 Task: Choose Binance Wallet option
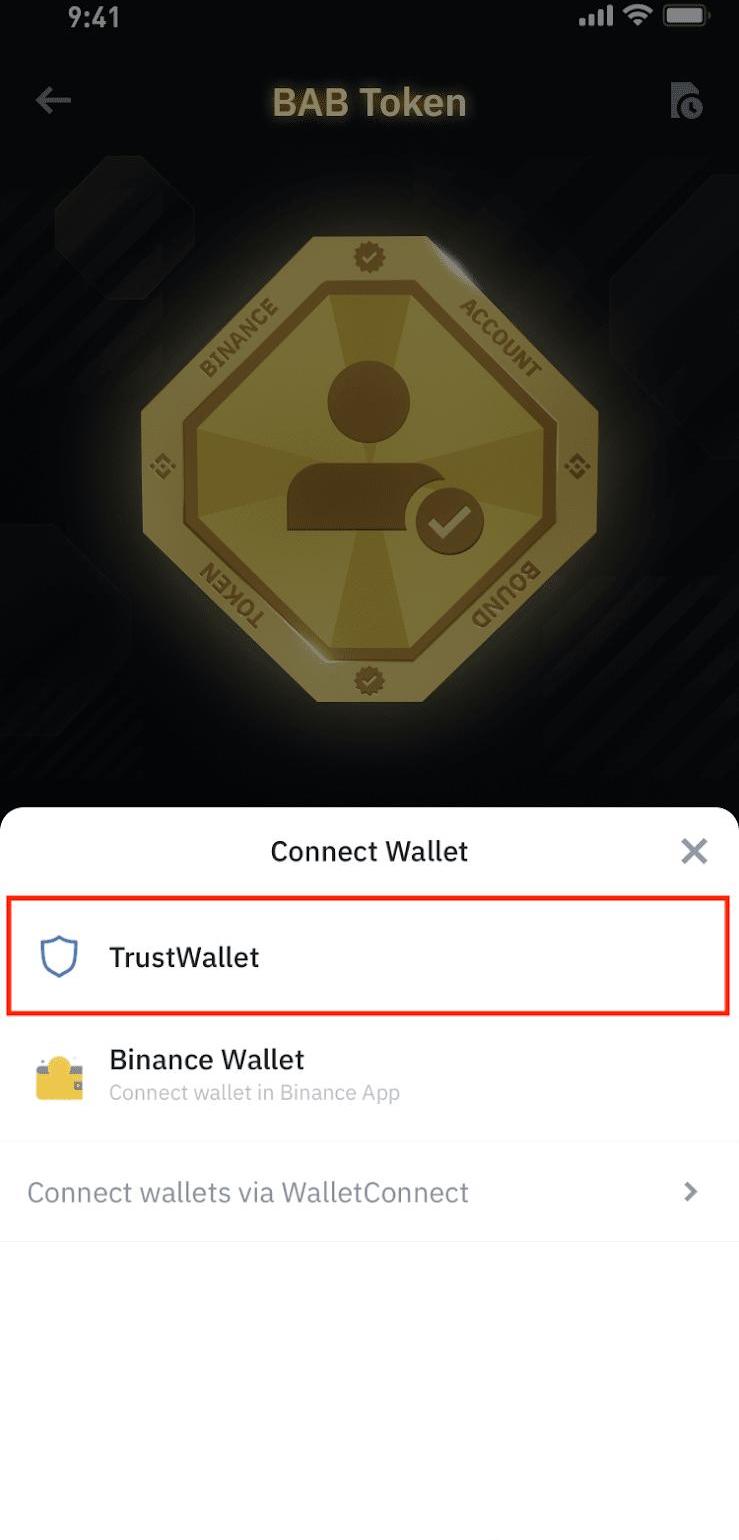(368, 1075)
